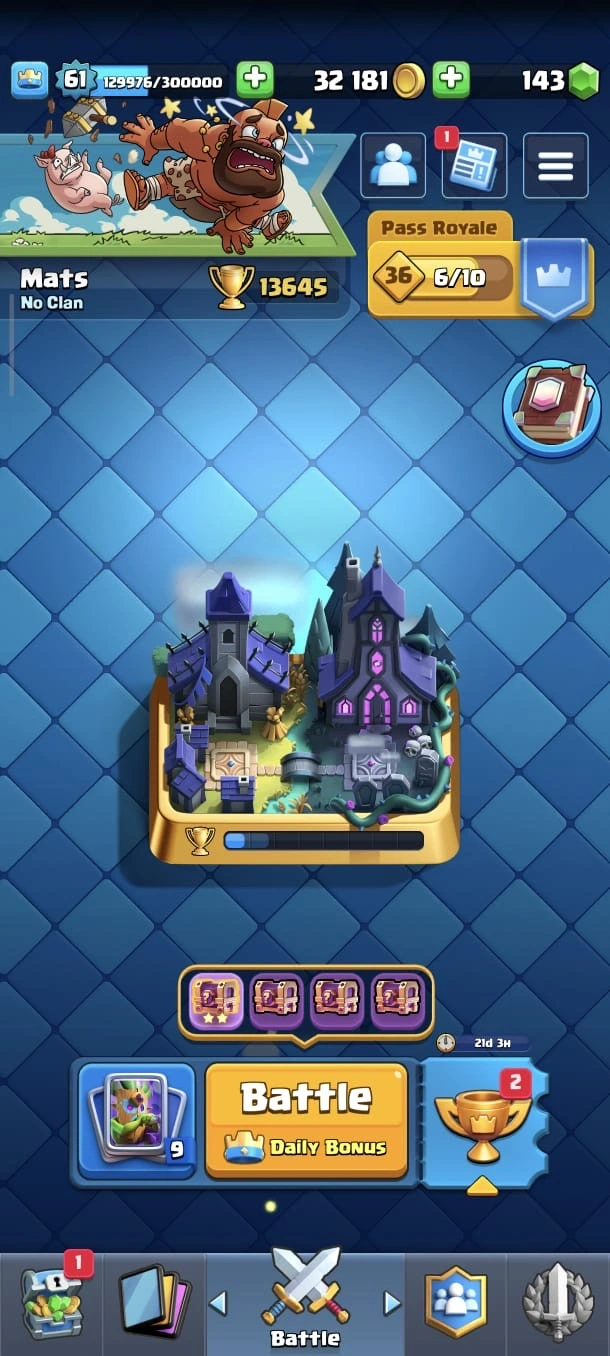Viewport: 610px width, 1356px height.
Task: Open the round book button
Action: 551,408
